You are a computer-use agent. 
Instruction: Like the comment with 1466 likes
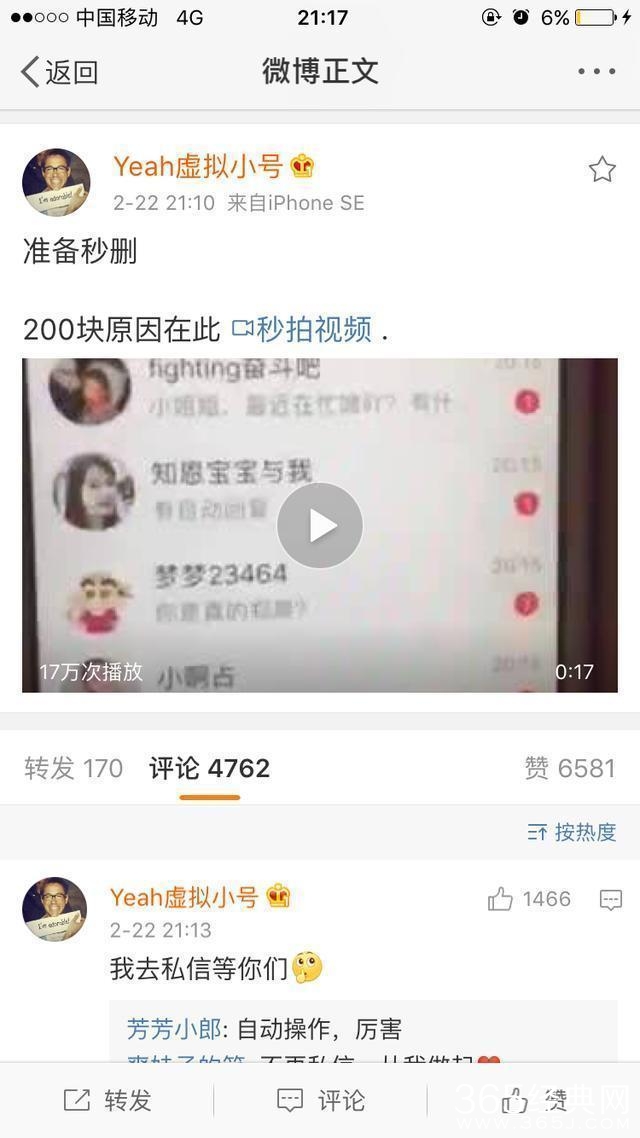(501, 899)
